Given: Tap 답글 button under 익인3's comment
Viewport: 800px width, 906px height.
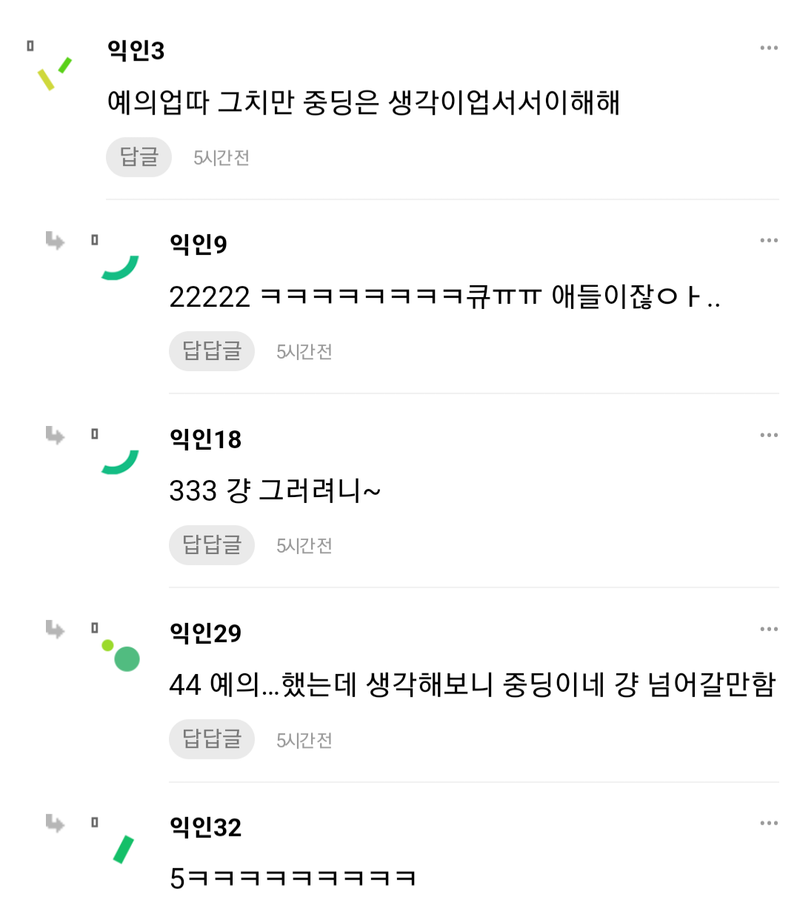Looking at the screenshot, I should [x=139, y=157].
